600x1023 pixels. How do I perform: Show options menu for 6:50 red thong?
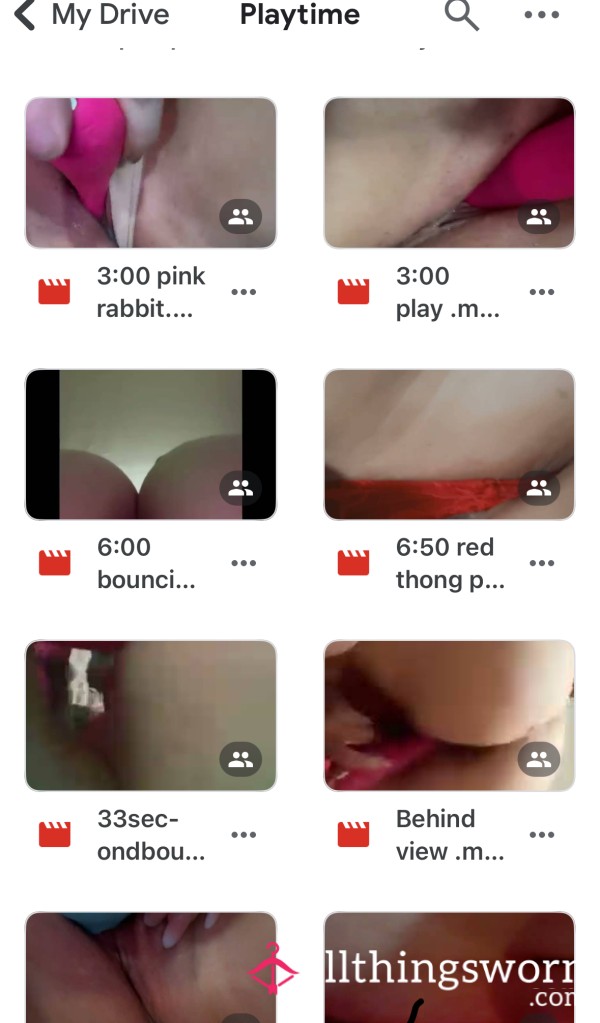(x=542, y=563)
